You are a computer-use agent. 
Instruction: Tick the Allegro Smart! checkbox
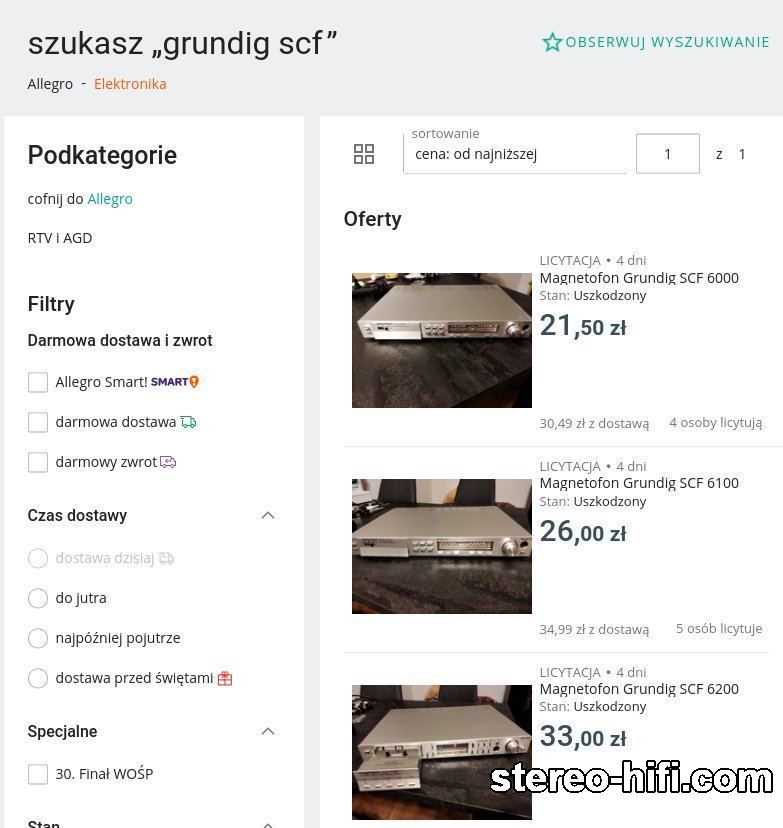coord(38,382)
